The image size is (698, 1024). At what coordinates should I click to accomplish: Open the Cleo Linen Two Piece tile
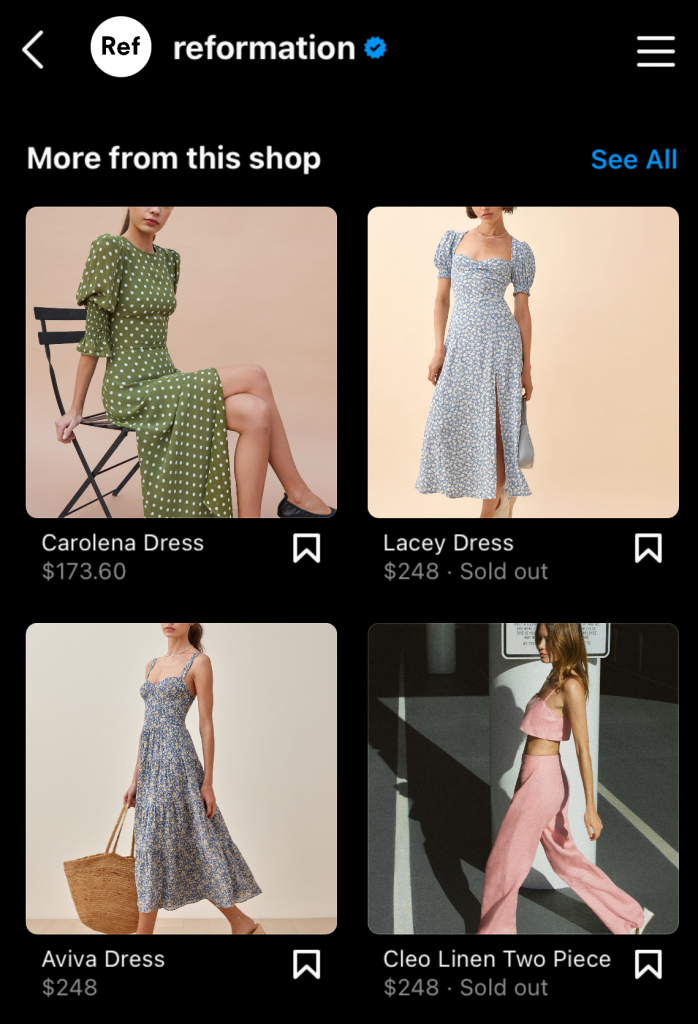pyautogui.click(x=523, y=778)
